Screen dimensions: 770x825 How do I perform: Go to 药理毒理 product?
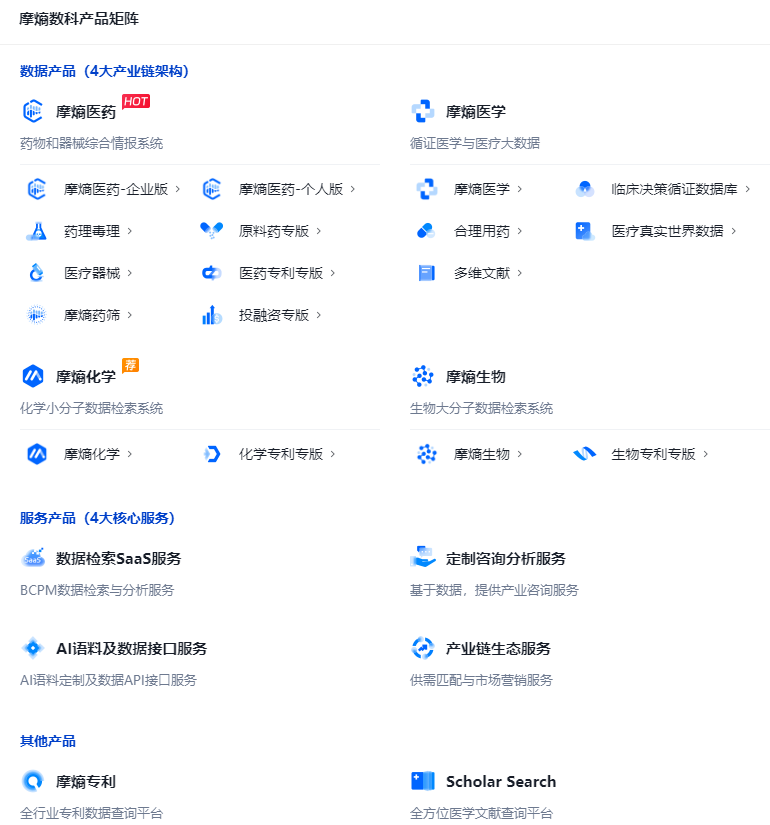(x=92, y=231)
